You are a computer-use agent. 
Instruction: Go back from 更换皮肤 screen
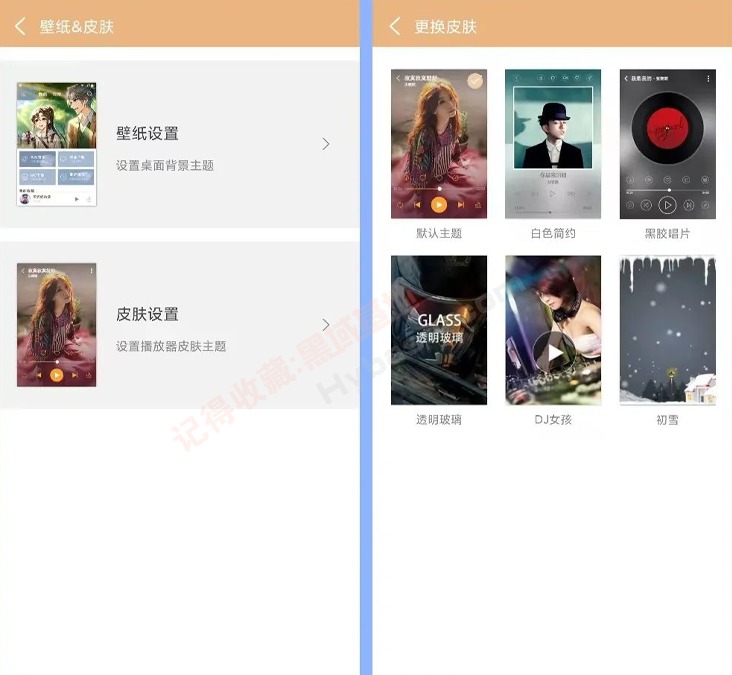(395, 26)
